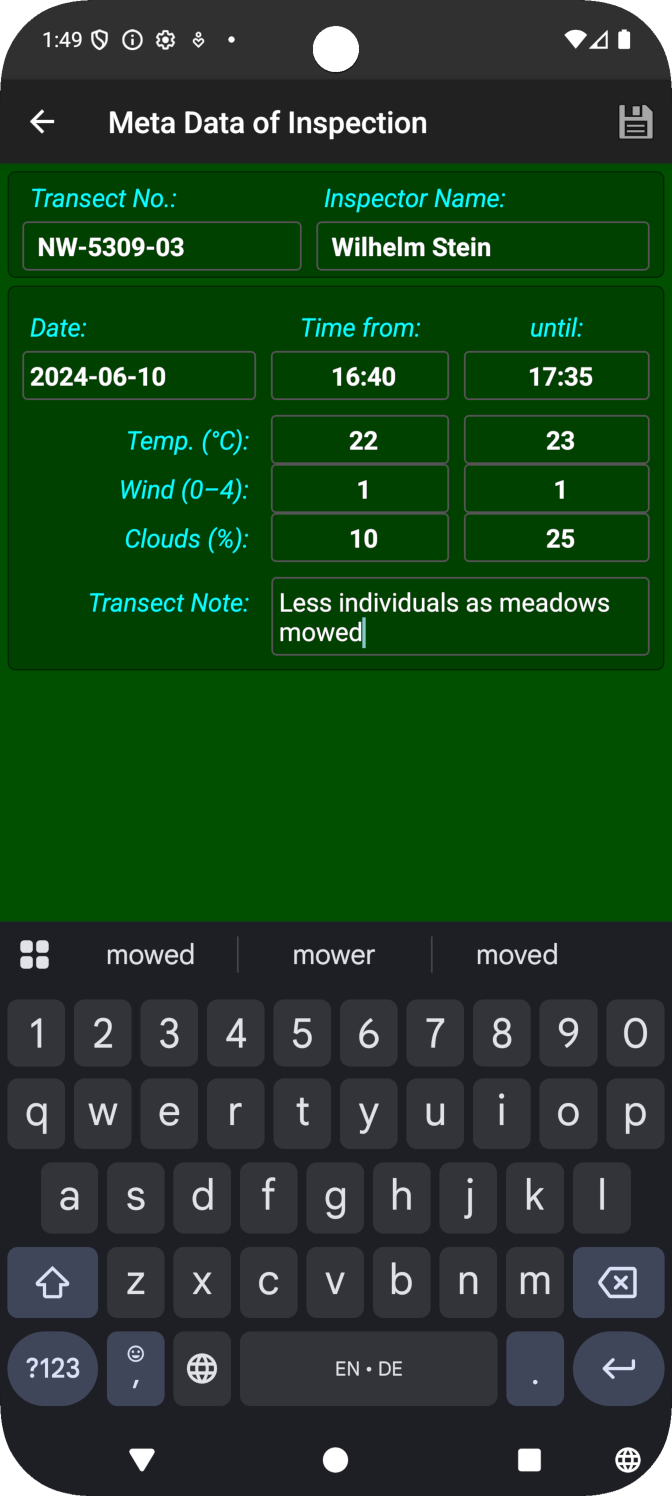Viewport: 672px width, 1496px height.
Task: Edit the Transect No. field
Action: 162,247
